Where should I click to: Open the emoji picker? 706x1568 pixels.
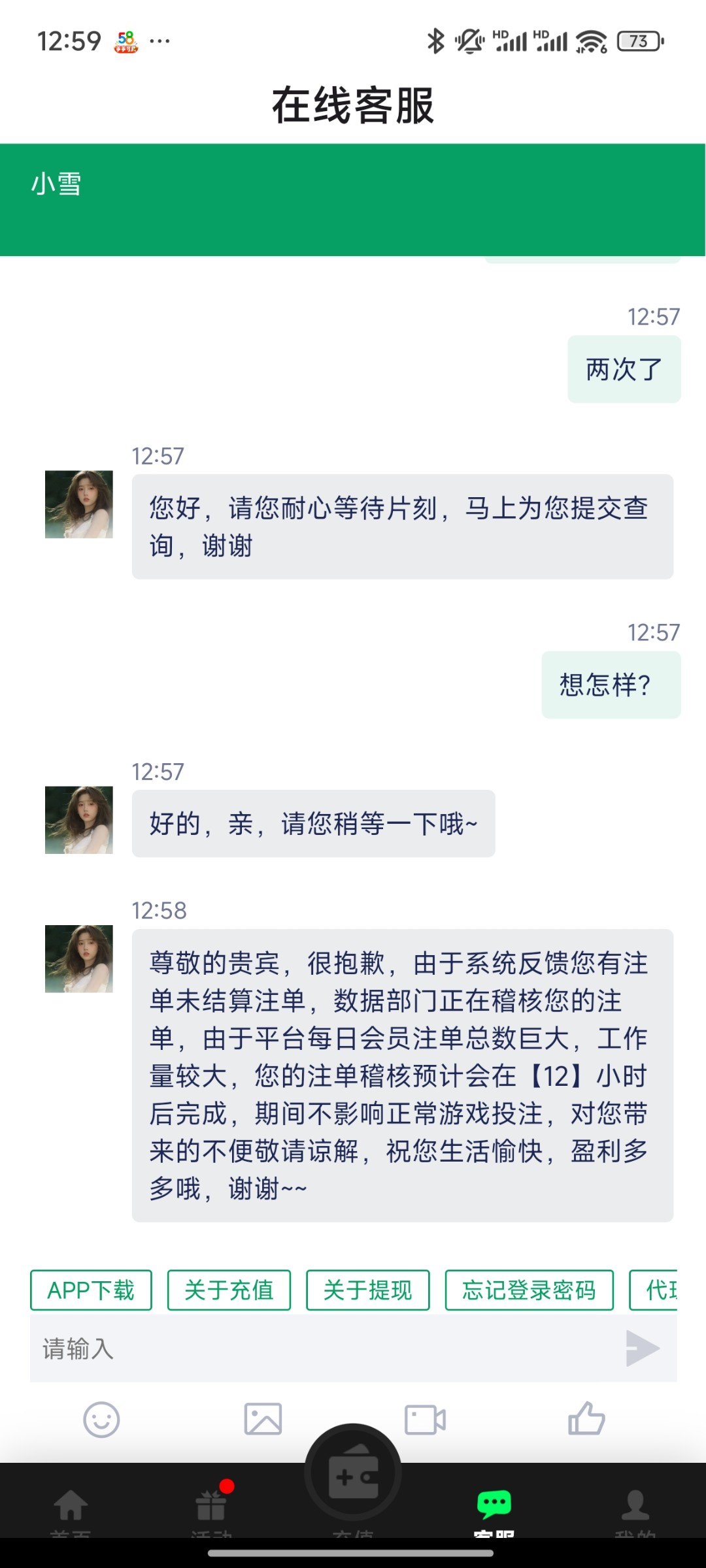click(x=101, y=1420)
